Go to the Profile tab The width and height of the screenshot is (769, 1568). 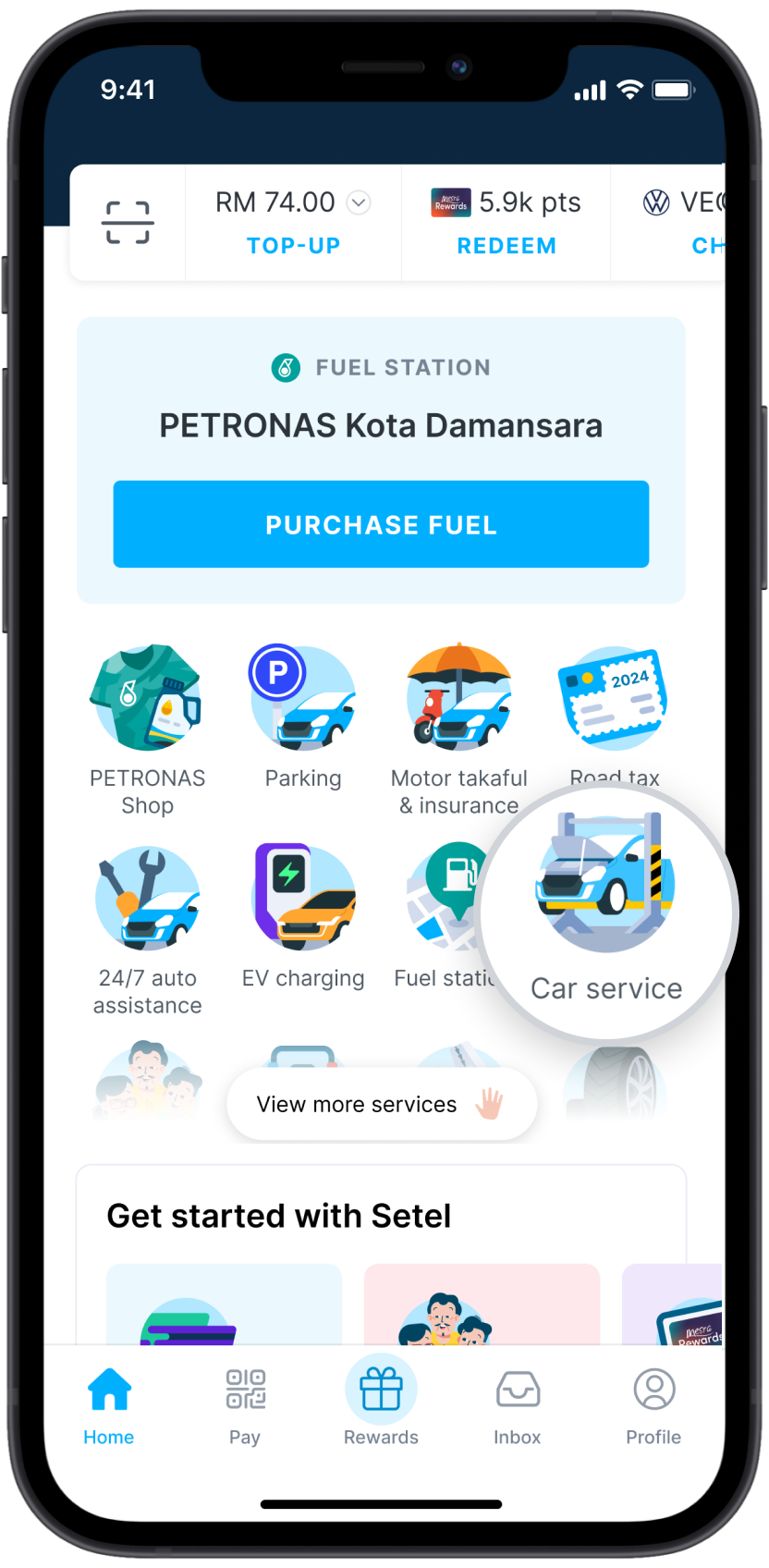click(x=653, y=1405)
